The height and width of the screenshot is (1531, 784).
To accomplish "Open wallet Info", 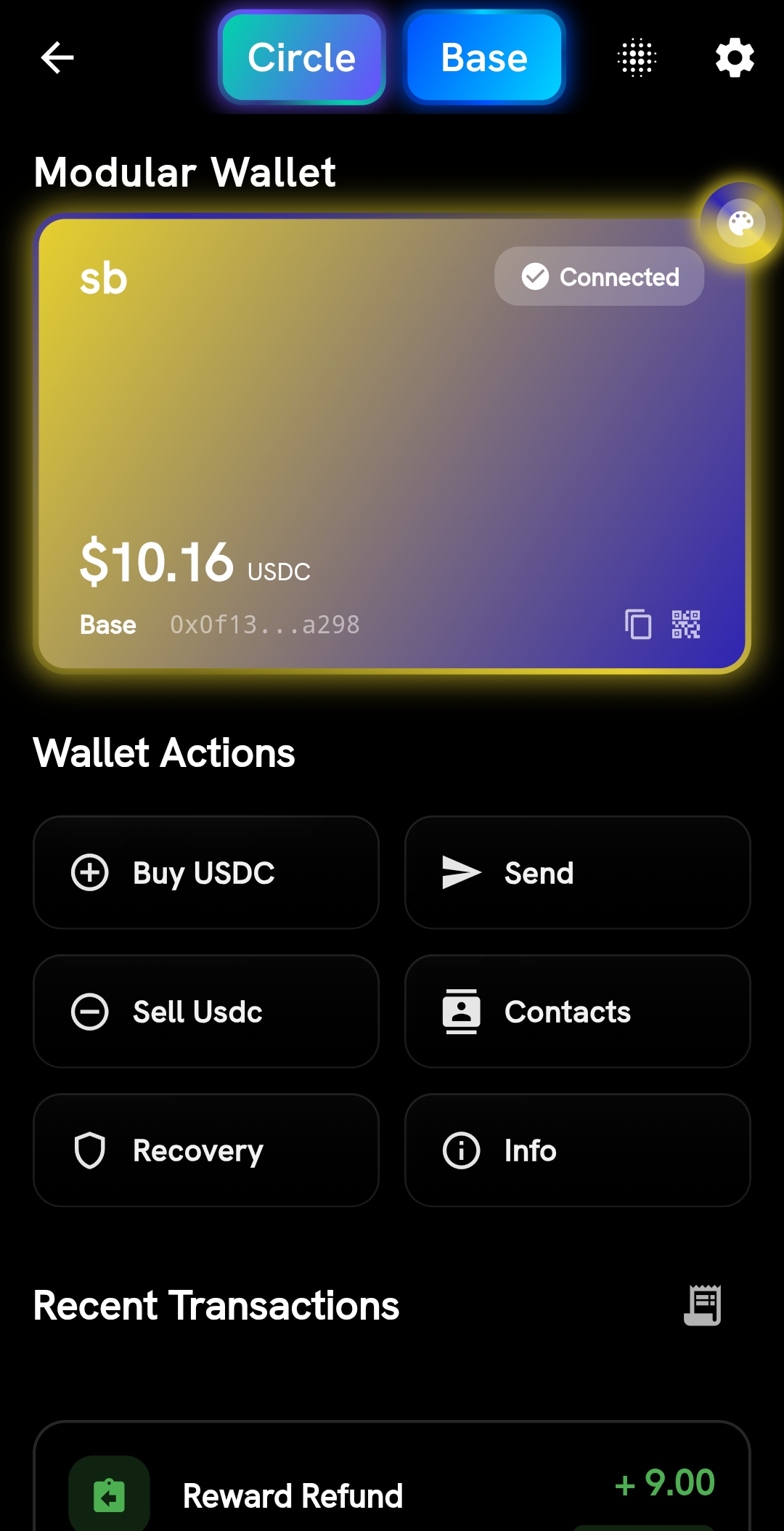I will coord(578,1150).
